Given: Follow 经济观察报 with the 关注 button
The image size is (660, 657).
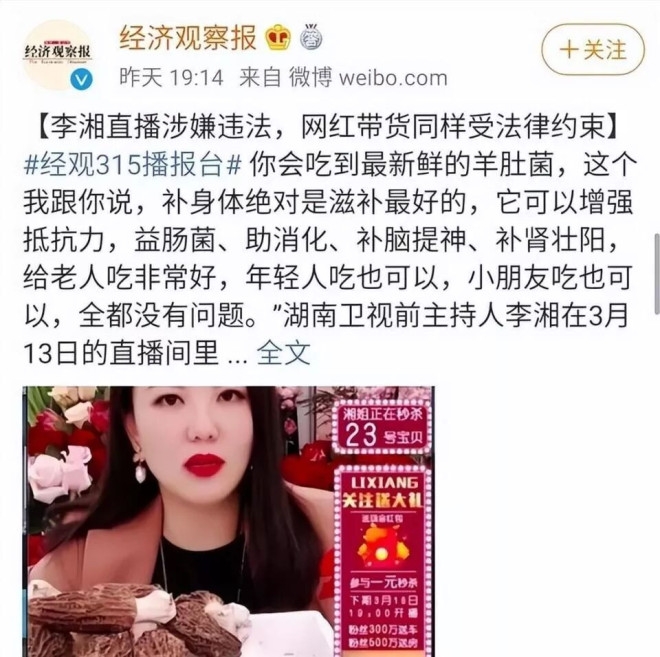Looking at the screenshot, I should pyautogui.click(x=594, y=49).
